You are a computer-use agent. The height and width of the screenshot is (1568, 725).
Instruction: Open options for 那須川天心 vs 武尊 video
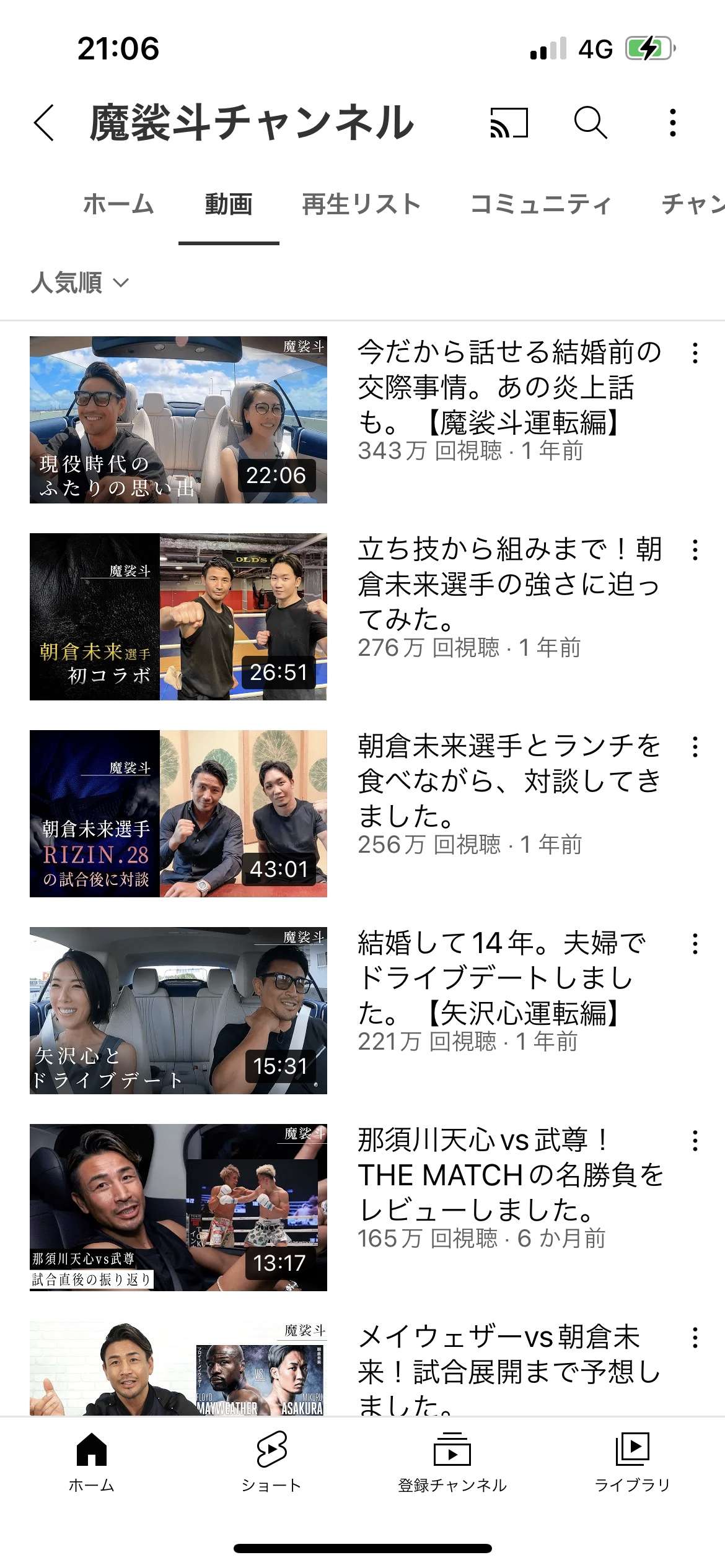(x=695, y=1141)
